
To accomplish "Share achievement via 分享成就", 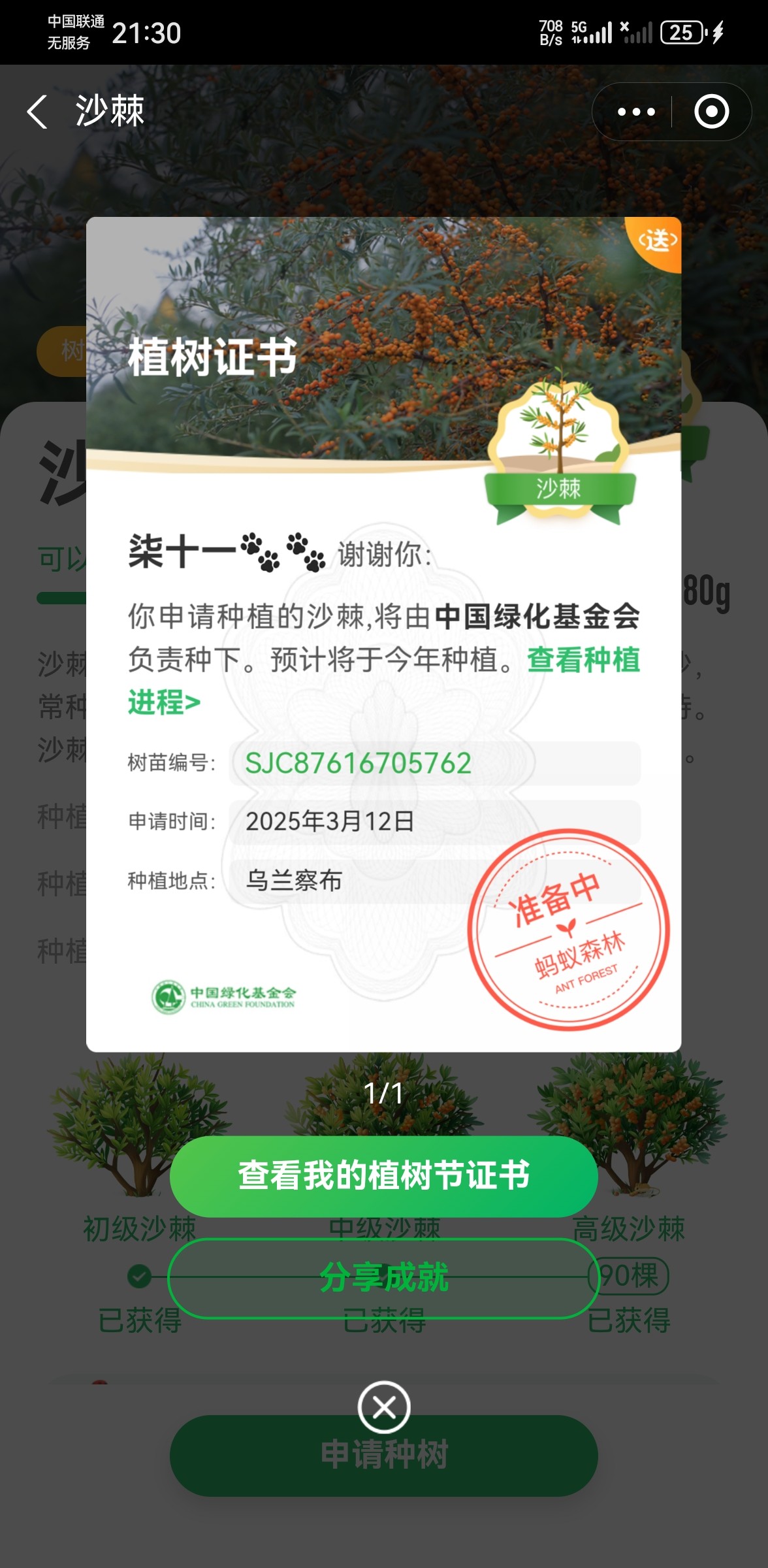I will [384, 1279].
